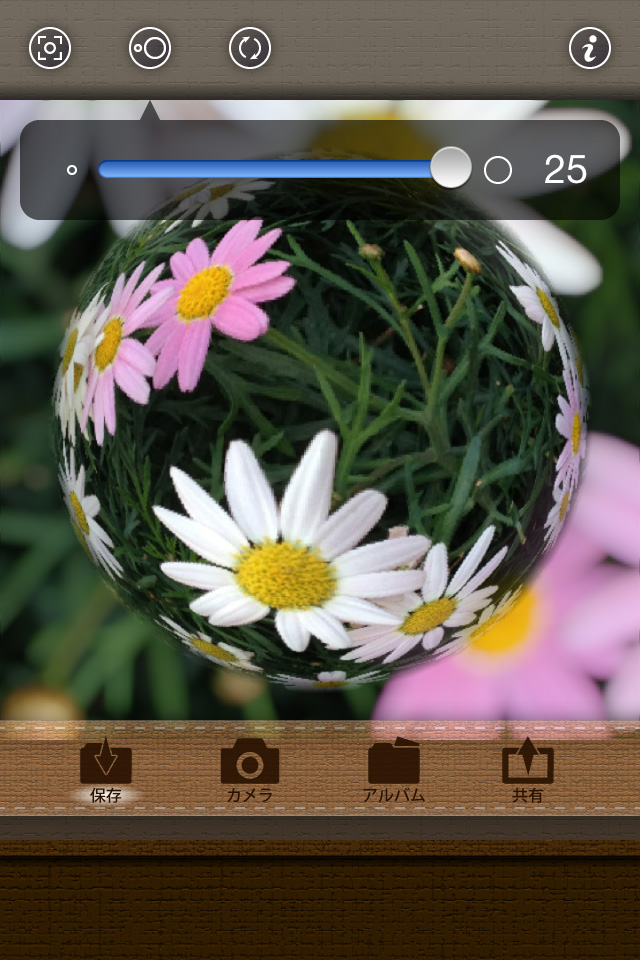Open the sphere size setting icon
The image size is (640, 960).
pos(150,48)
